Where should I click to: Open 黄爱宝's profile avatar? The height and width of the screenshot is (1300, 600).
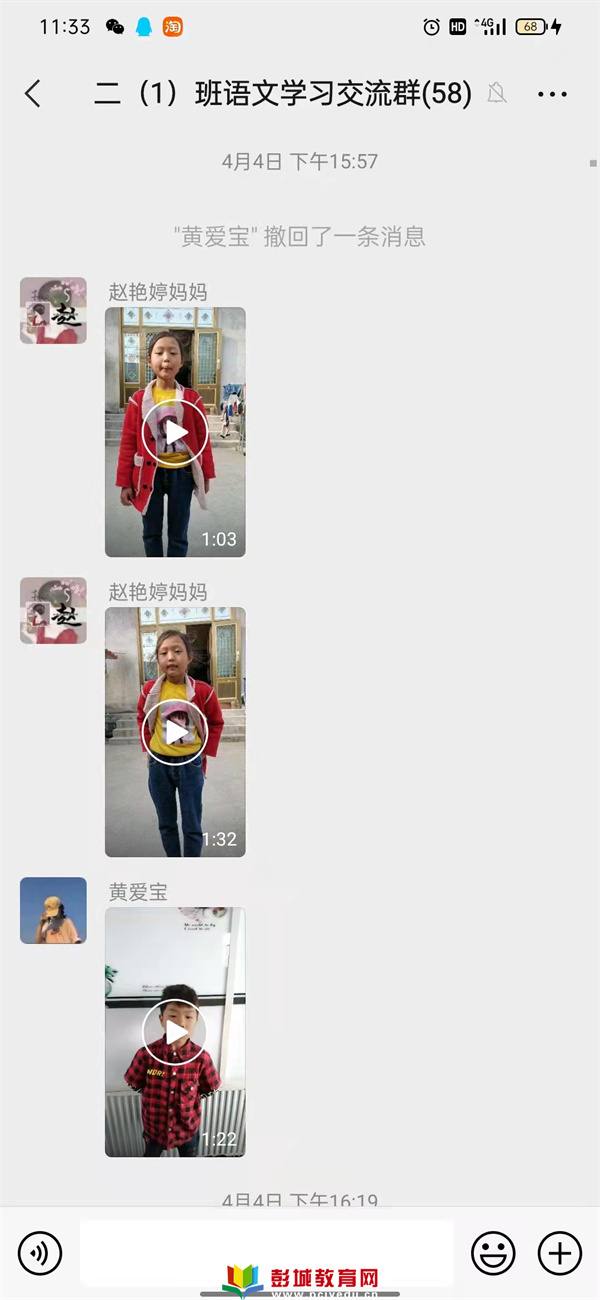(x=53, y=911)
